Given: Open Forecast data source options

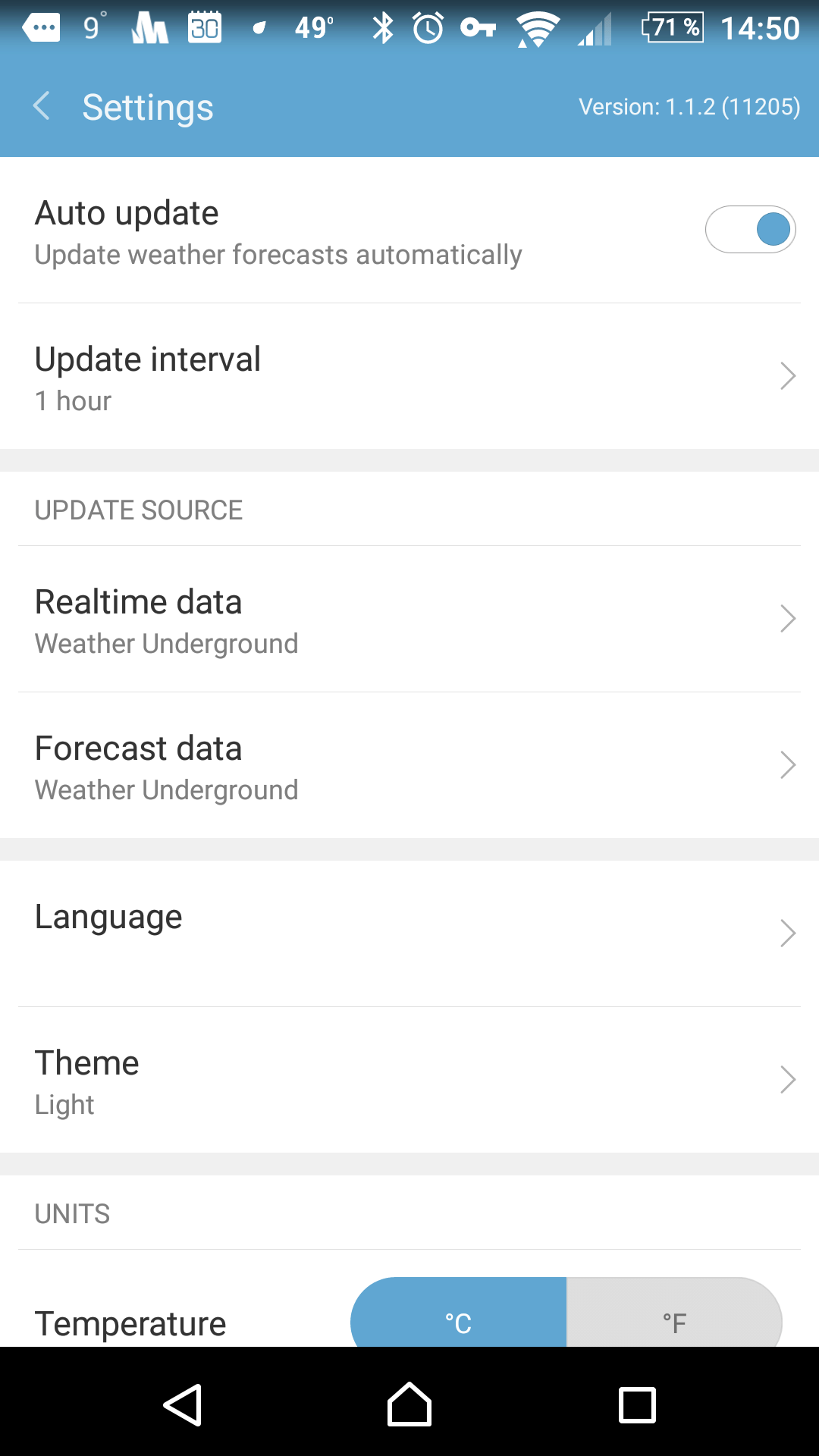Looking at the screenshot, I should coord(409,766).
